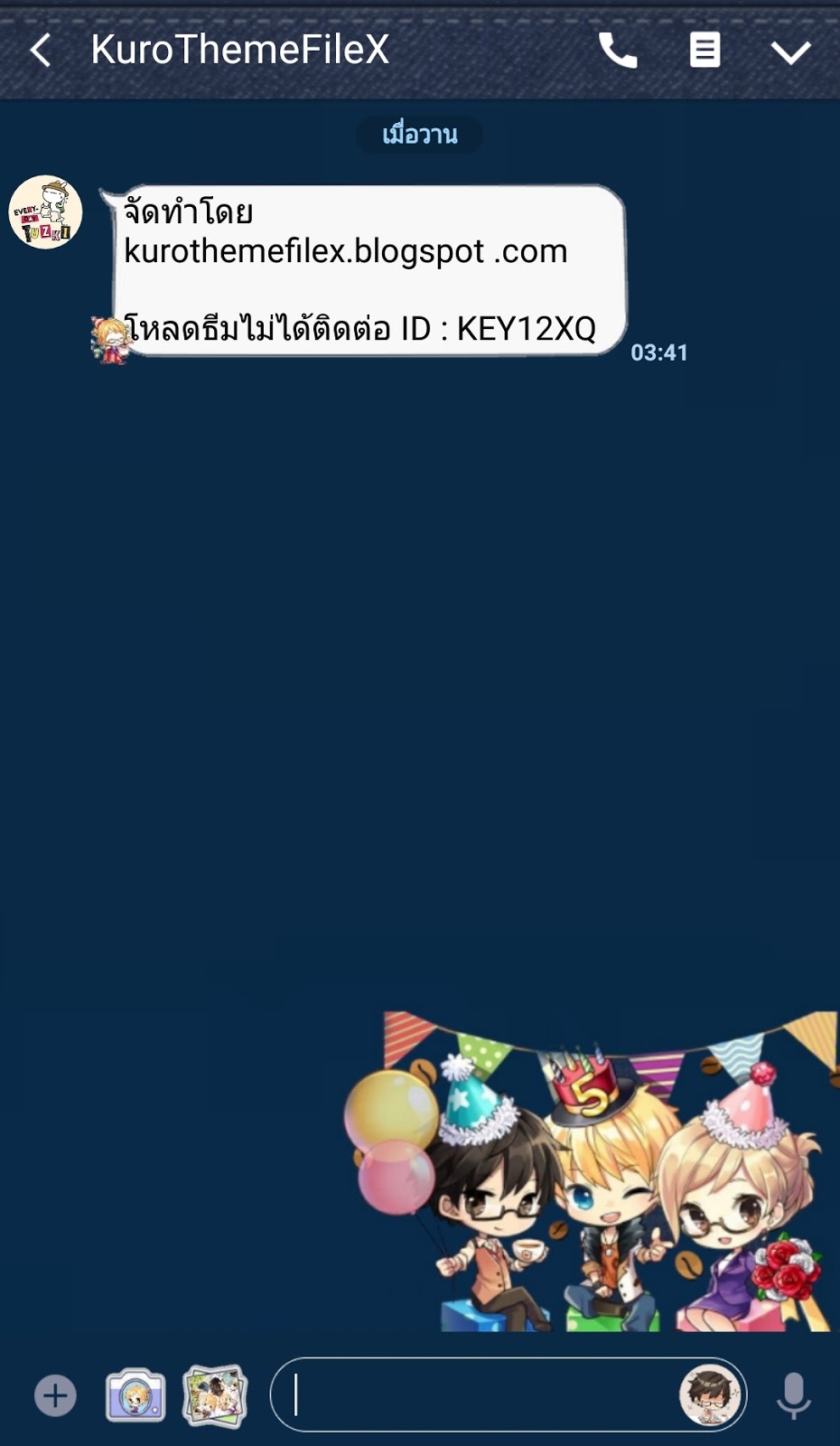
Task: Open KuroThemeFileX profile picture
Action: [45, 212]
